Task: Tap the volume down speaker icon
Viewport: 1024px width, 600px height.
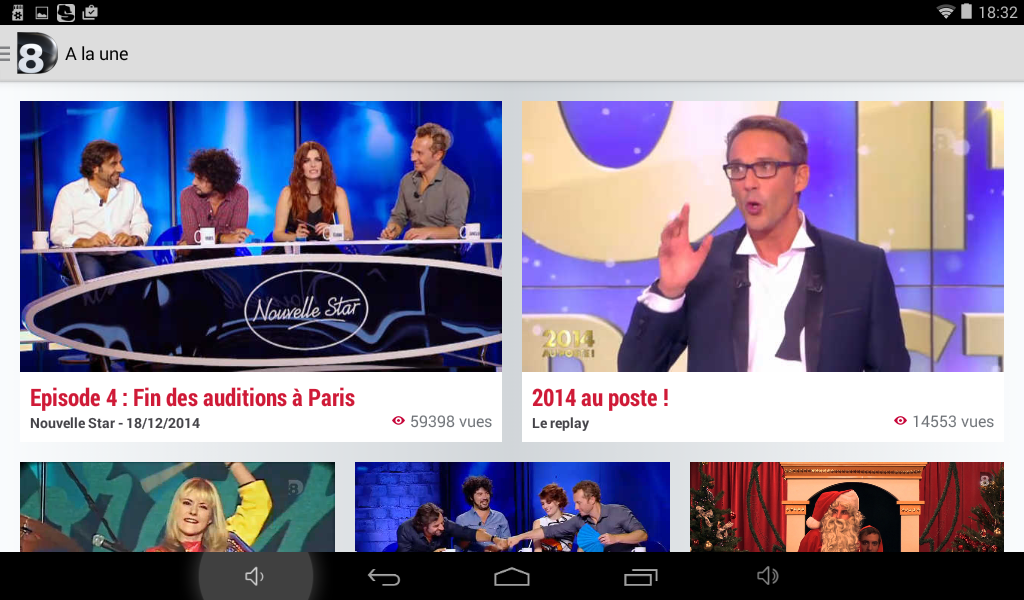Action: pos(255,577)
